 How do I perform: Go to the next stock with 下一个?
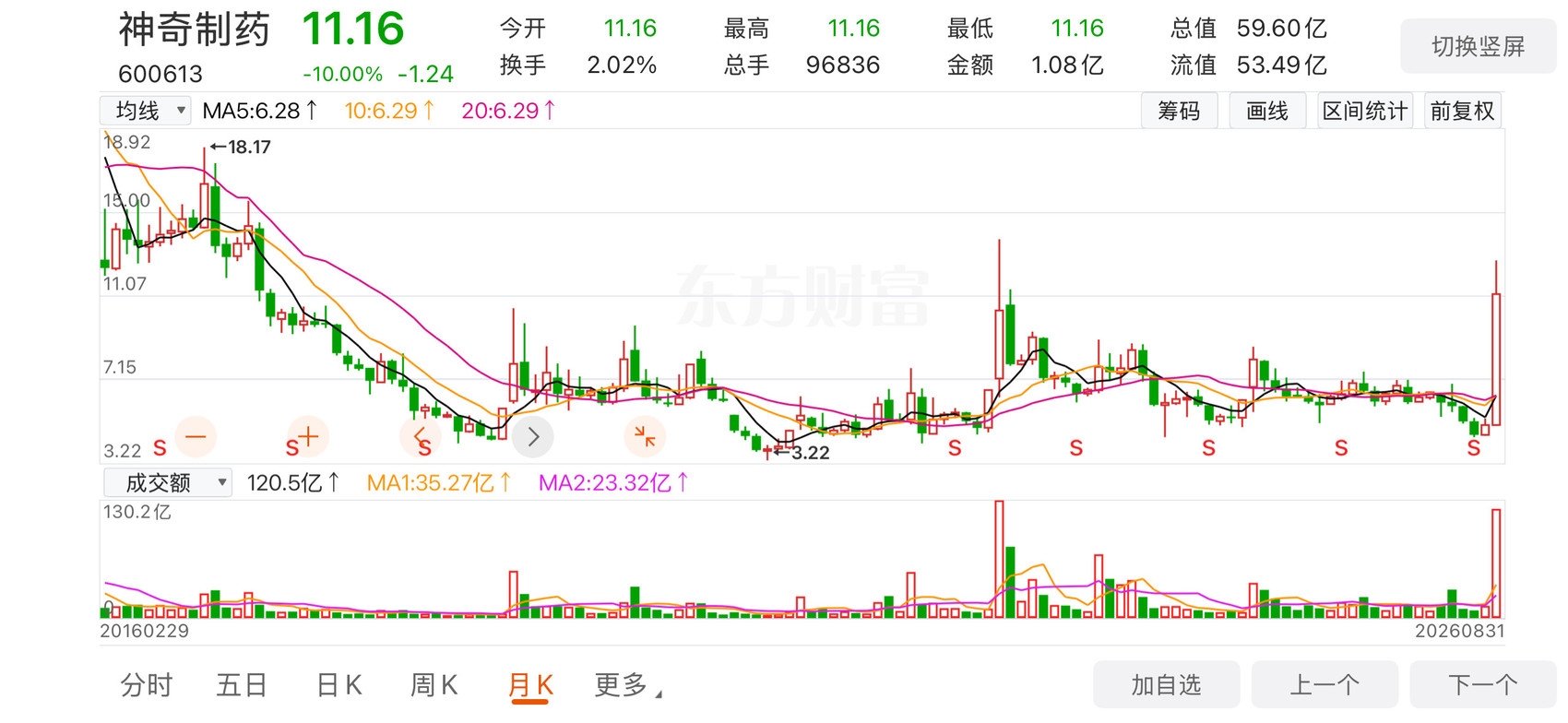[x=1482, y=685]
